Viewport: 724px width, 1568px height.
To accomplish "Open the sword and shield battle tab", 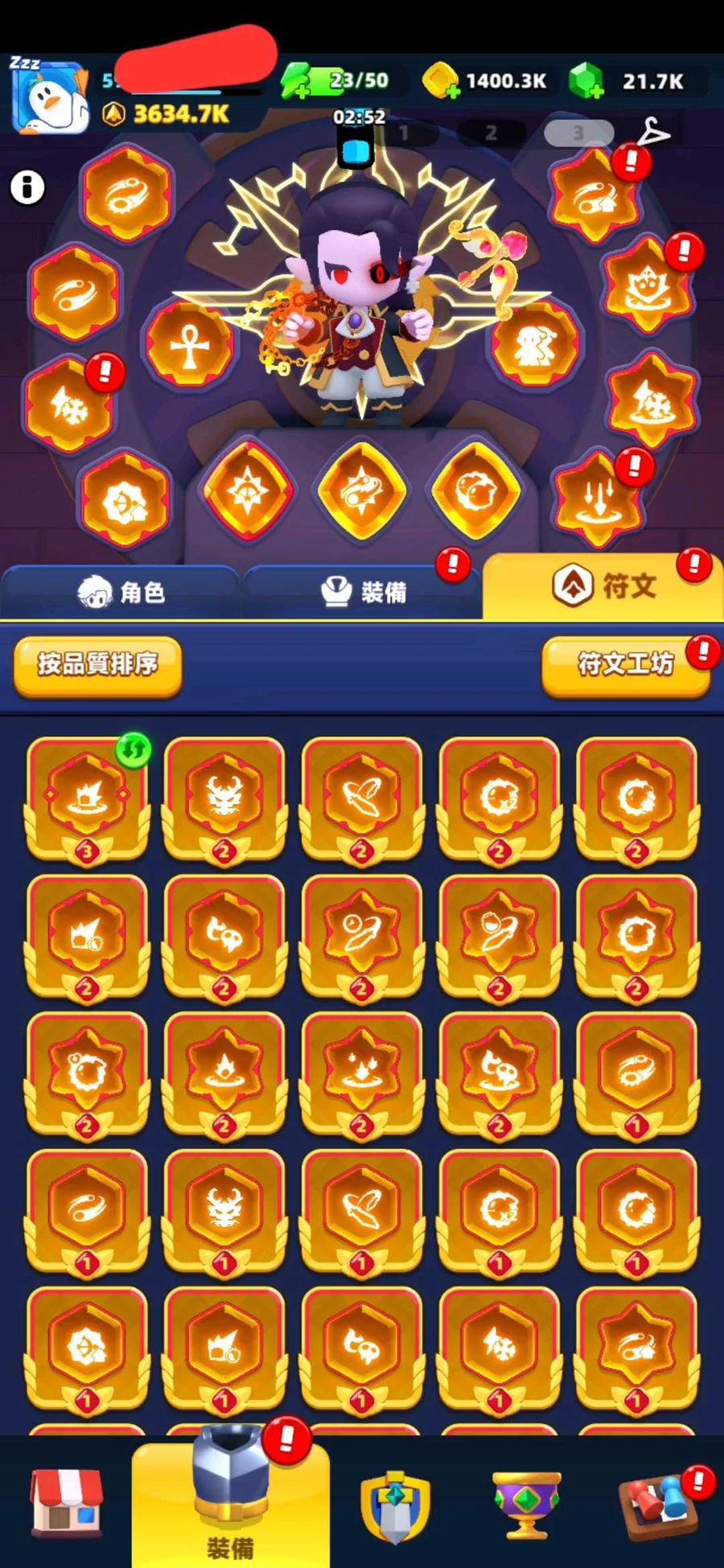I will point(394,1505).
